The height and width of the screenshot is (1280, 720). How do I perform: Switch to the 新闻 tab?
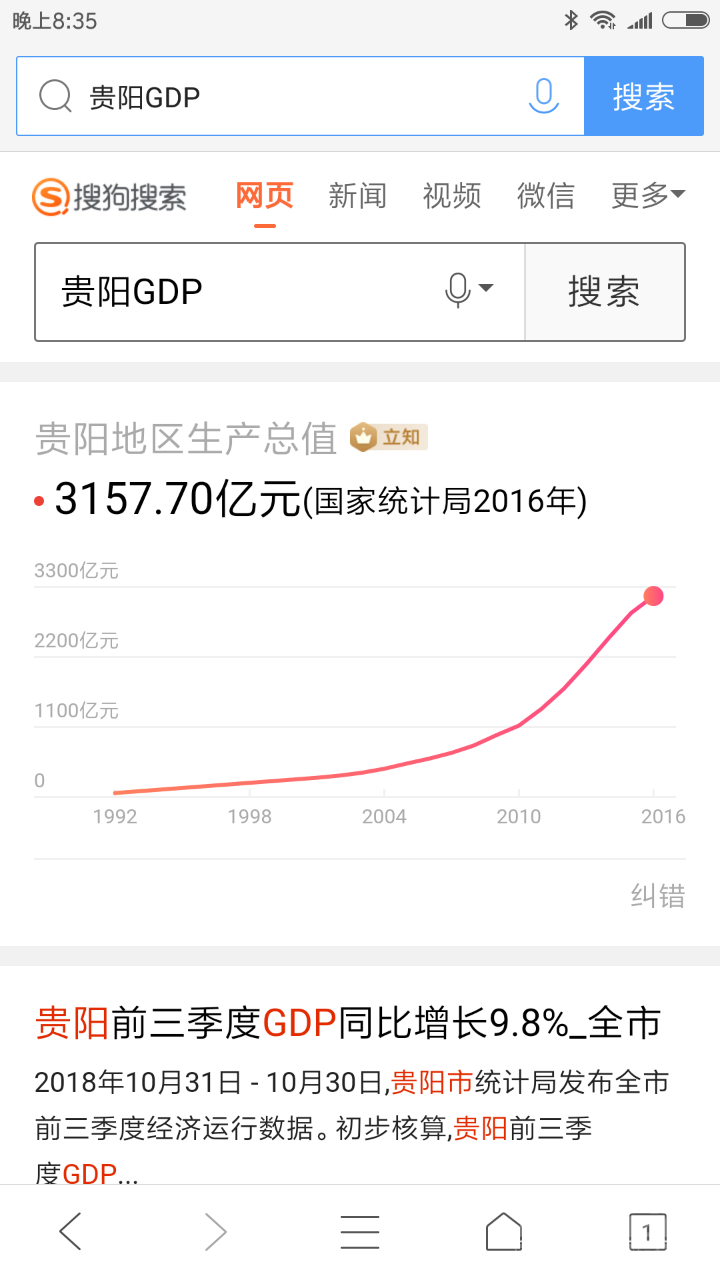(357, 195)
